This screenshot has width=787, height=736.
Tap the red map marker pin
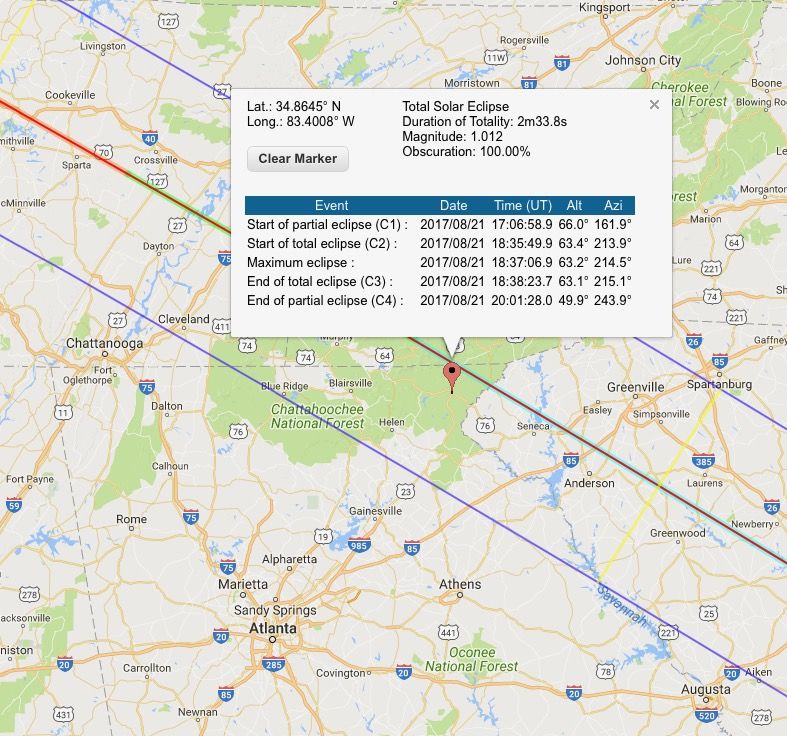pos(452,376)
